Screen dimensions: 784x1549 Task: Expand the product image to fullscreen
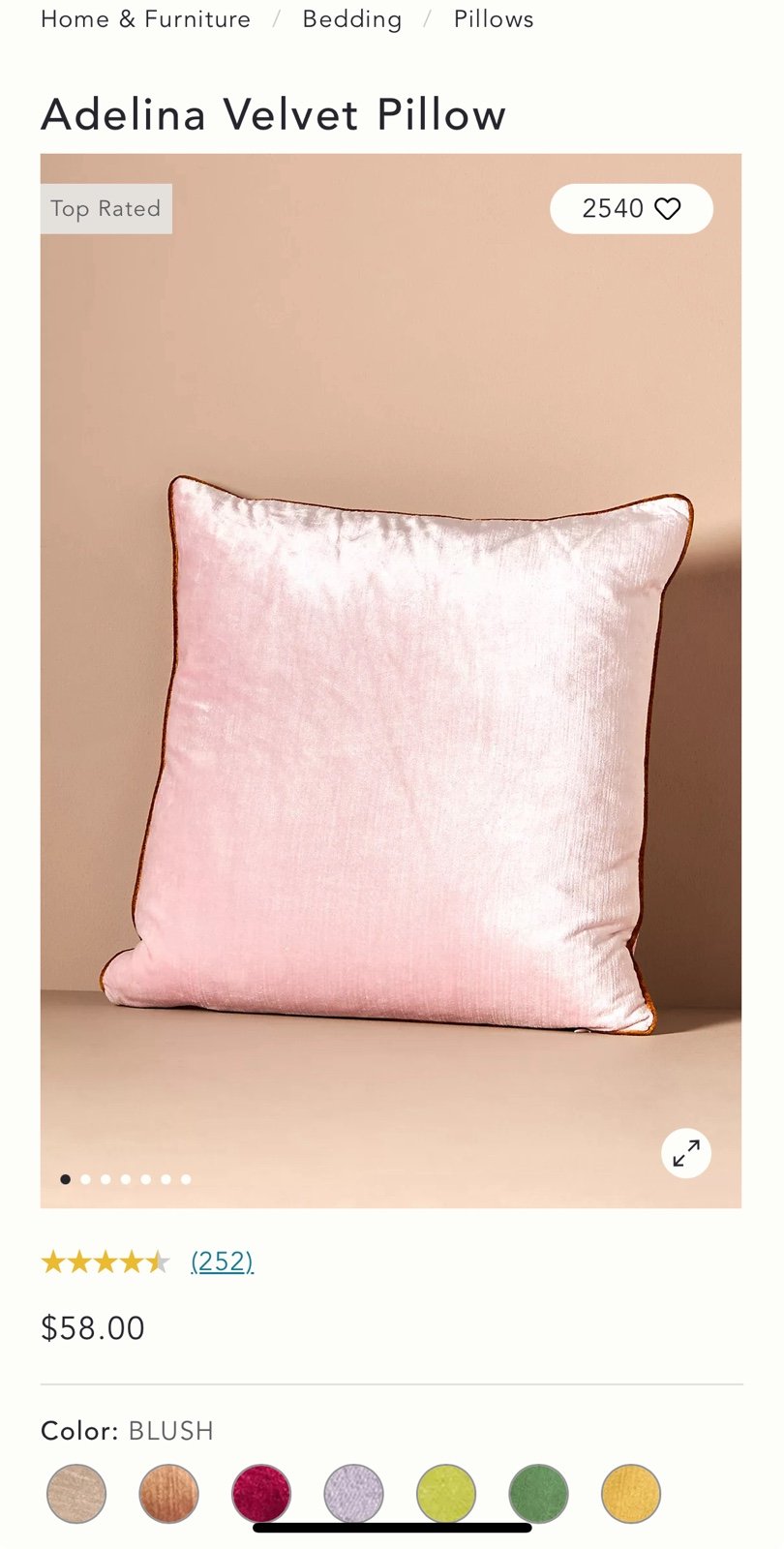tap(686, 1153)
